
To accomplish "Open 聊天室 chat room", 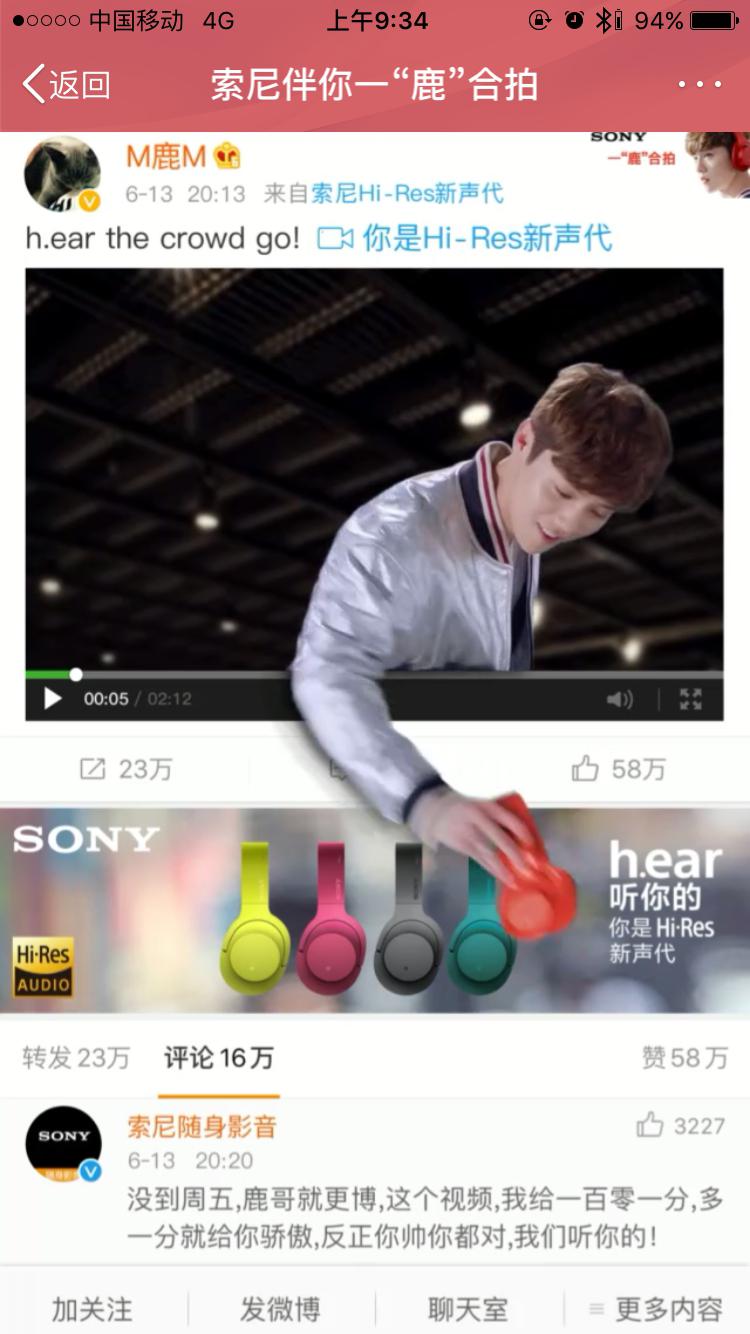I will coord(468,1309).
